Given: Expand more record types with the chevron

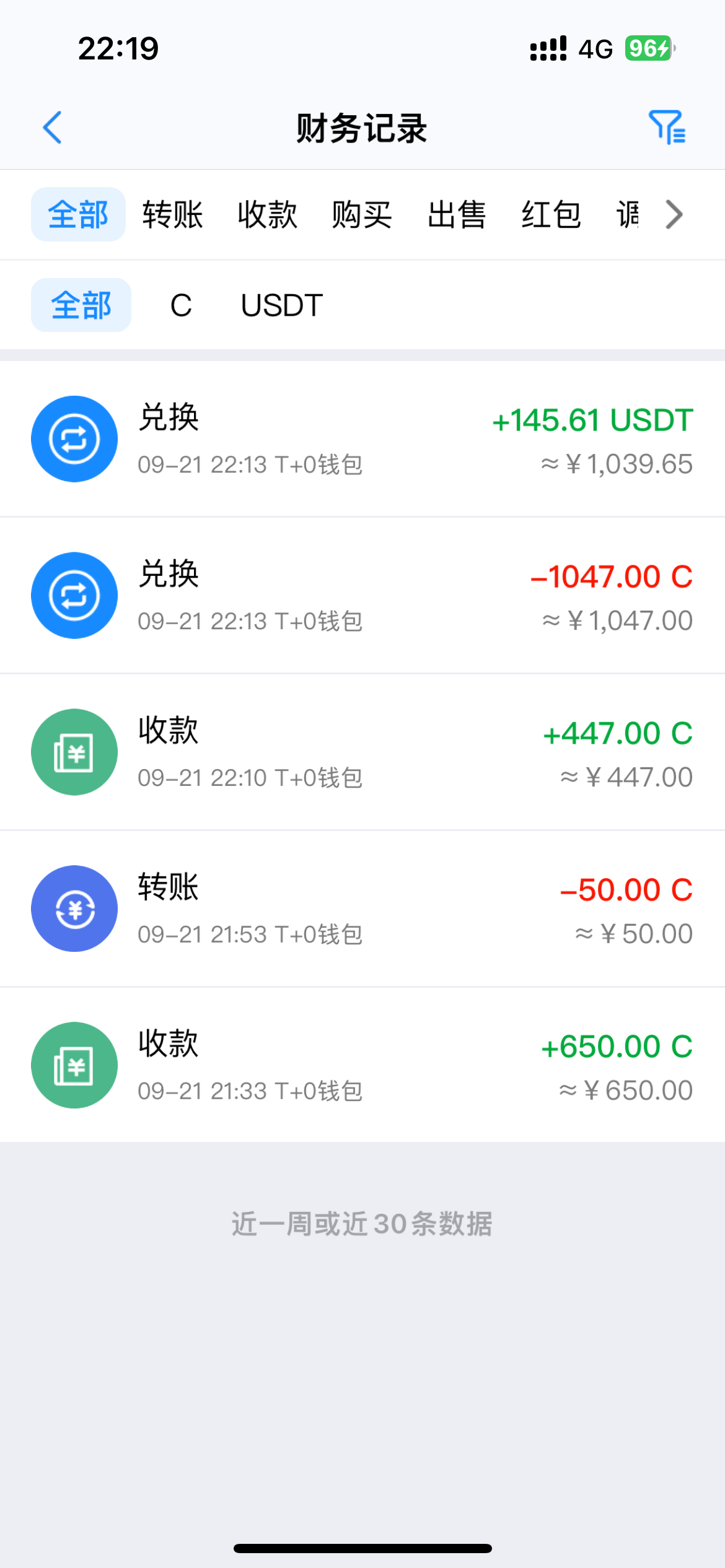Looking at the screenshot, I should (x=674, y=215).
